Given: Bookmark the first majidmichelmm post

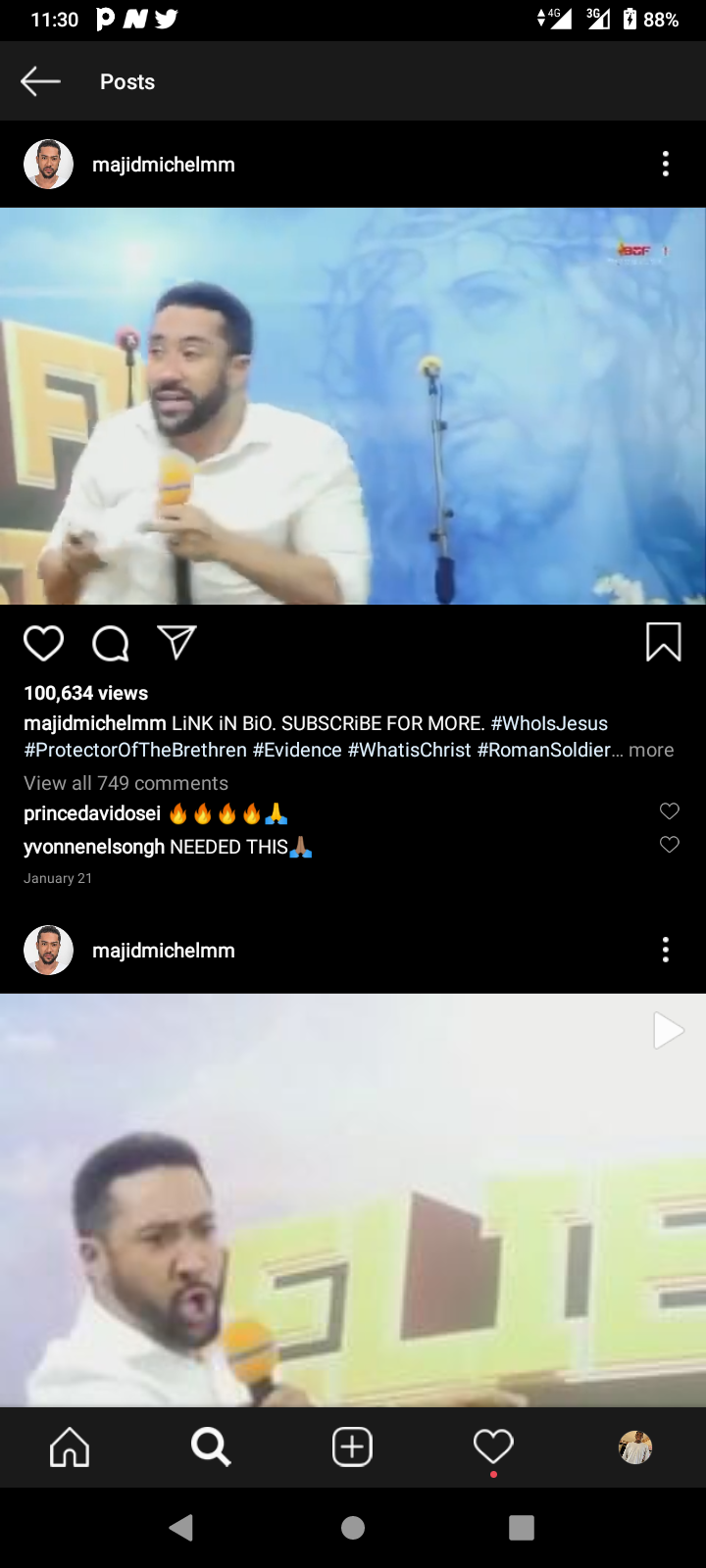Looking at the screenshot, I should (664, 643).
